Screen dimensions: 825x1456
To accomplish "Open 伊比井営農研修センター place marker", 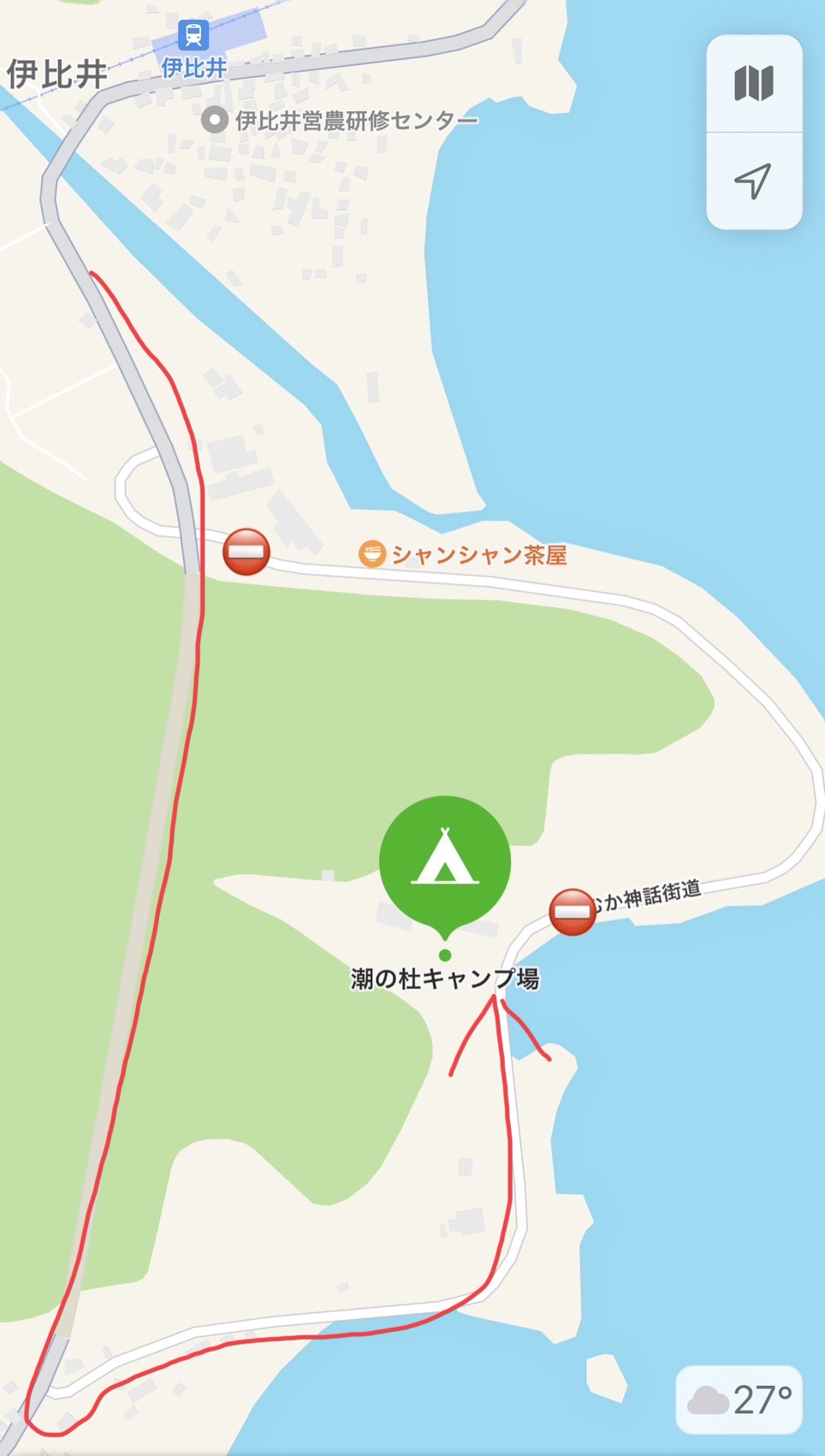I will click(x=214, y=121).
